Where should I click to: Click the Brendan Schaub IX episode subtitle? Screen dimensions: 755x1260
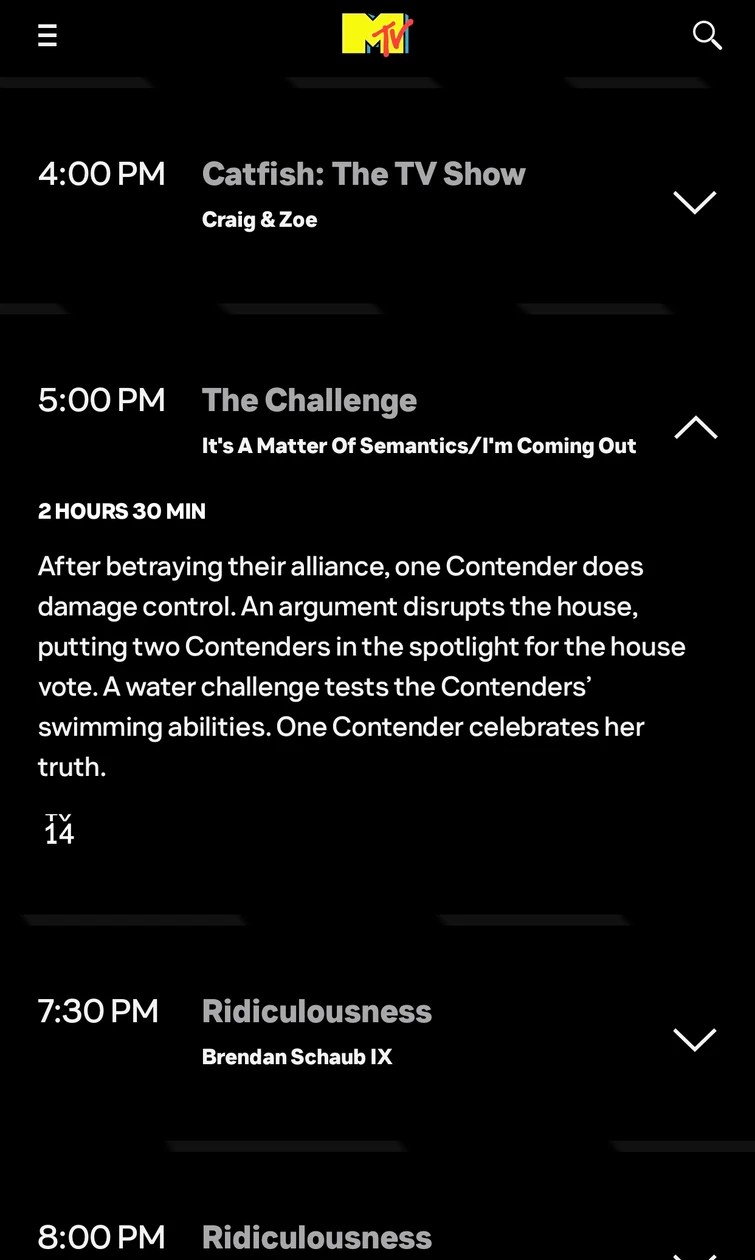pos(297,1056)
